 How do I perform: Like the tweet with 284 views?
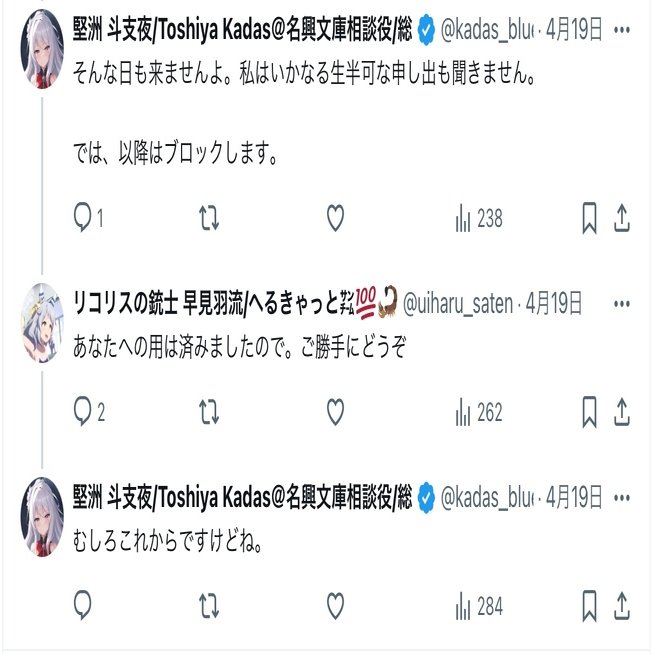coord(336,604)
